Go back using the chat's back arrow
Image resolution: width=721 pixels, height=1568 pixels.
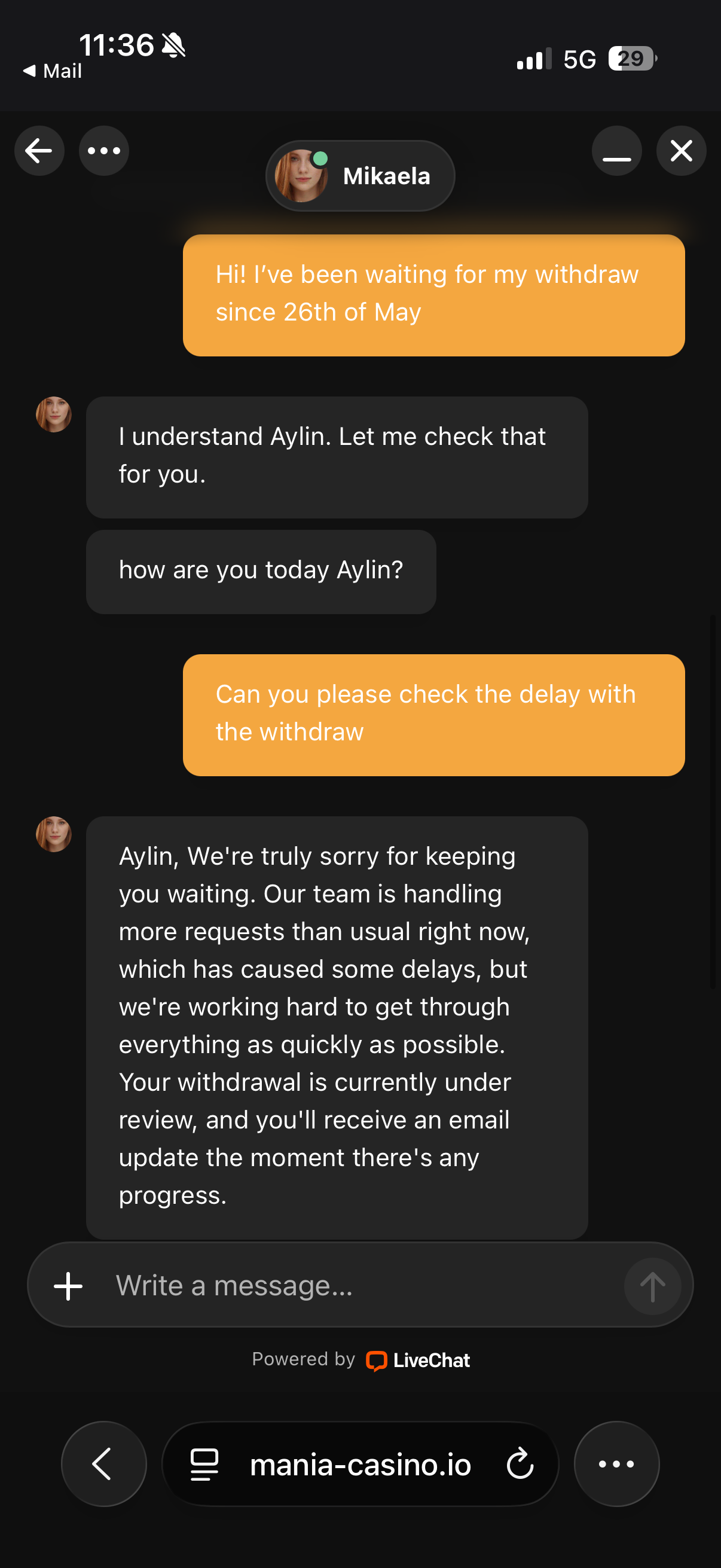coord(39,151)
